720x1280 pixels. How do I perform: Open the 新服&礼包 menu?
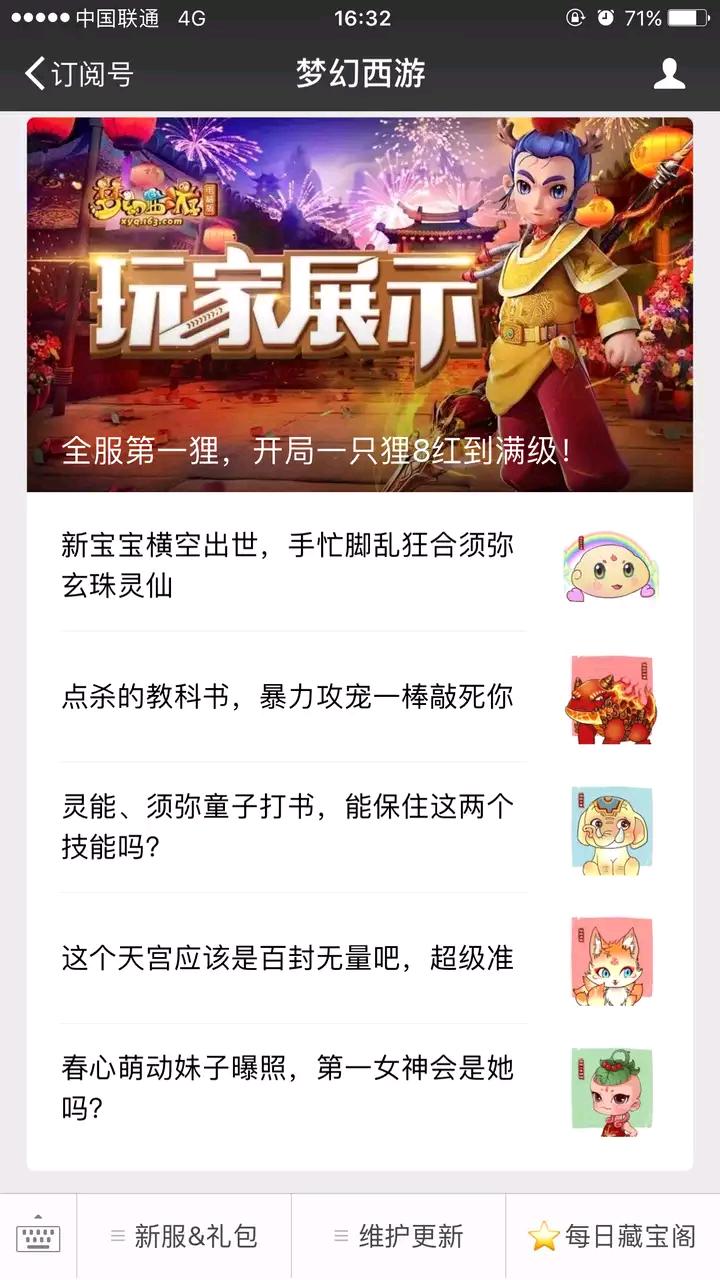184,1237
